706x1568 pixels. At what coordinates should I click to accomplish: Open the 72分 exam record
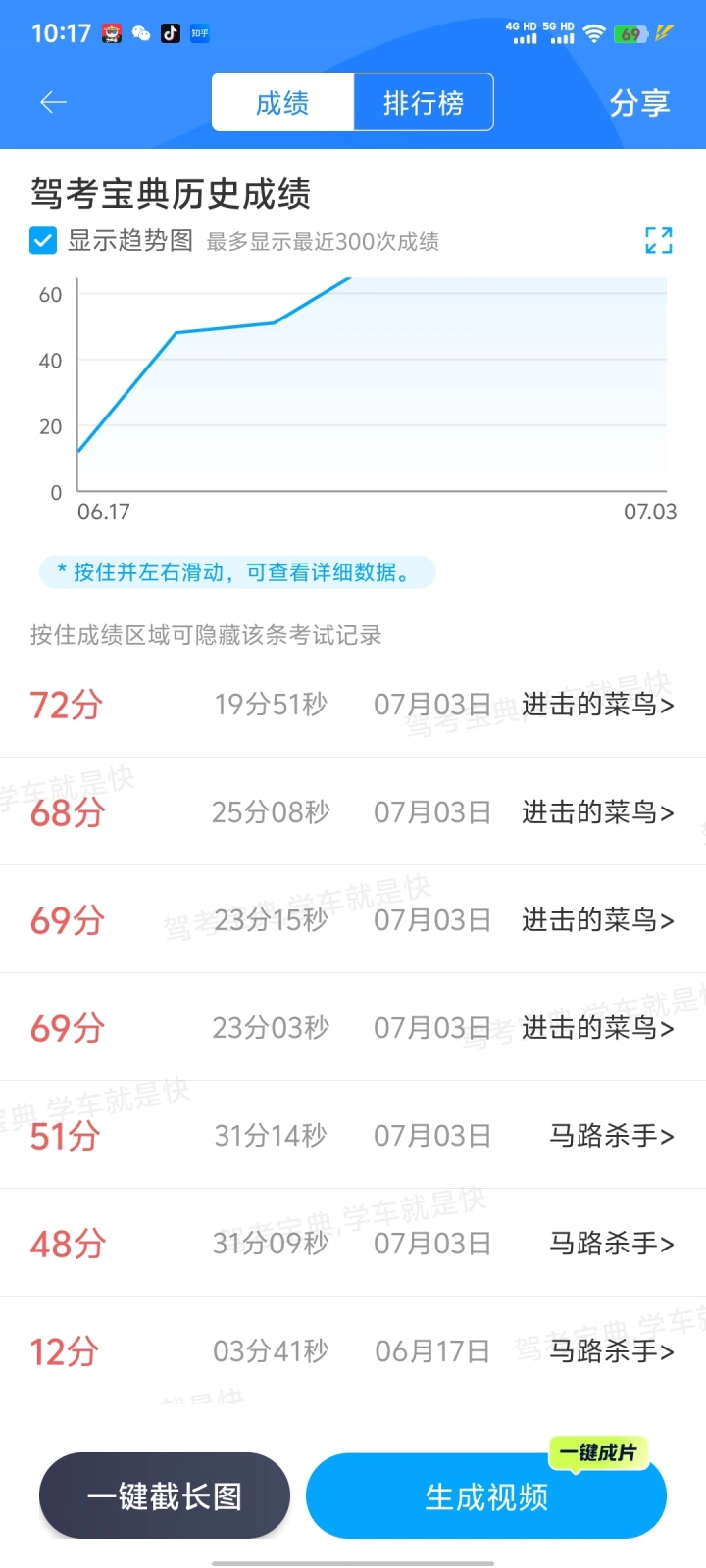pyautogui.click(x=353, y=704)
